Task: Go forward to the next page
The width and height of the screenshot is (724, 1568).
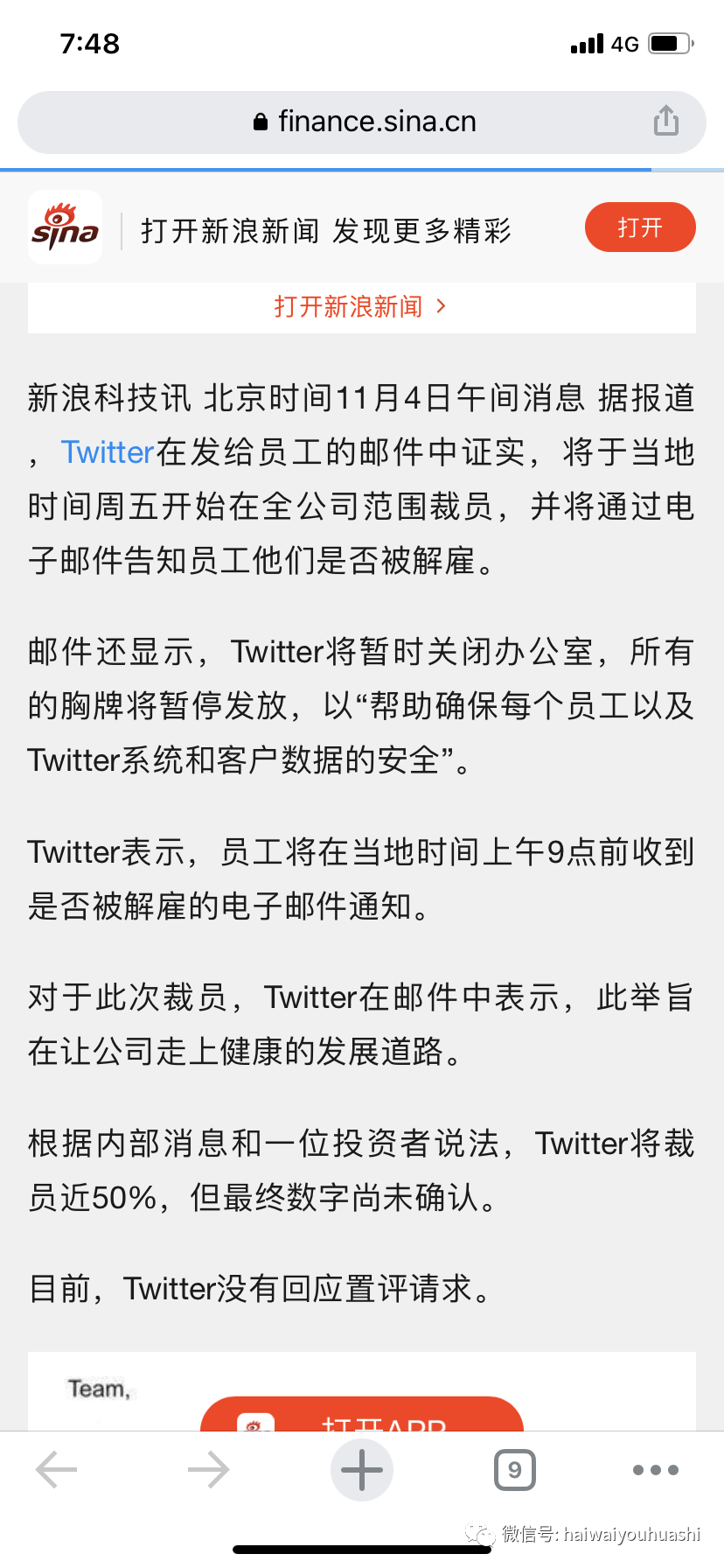Action: (x=208, y=1469)
